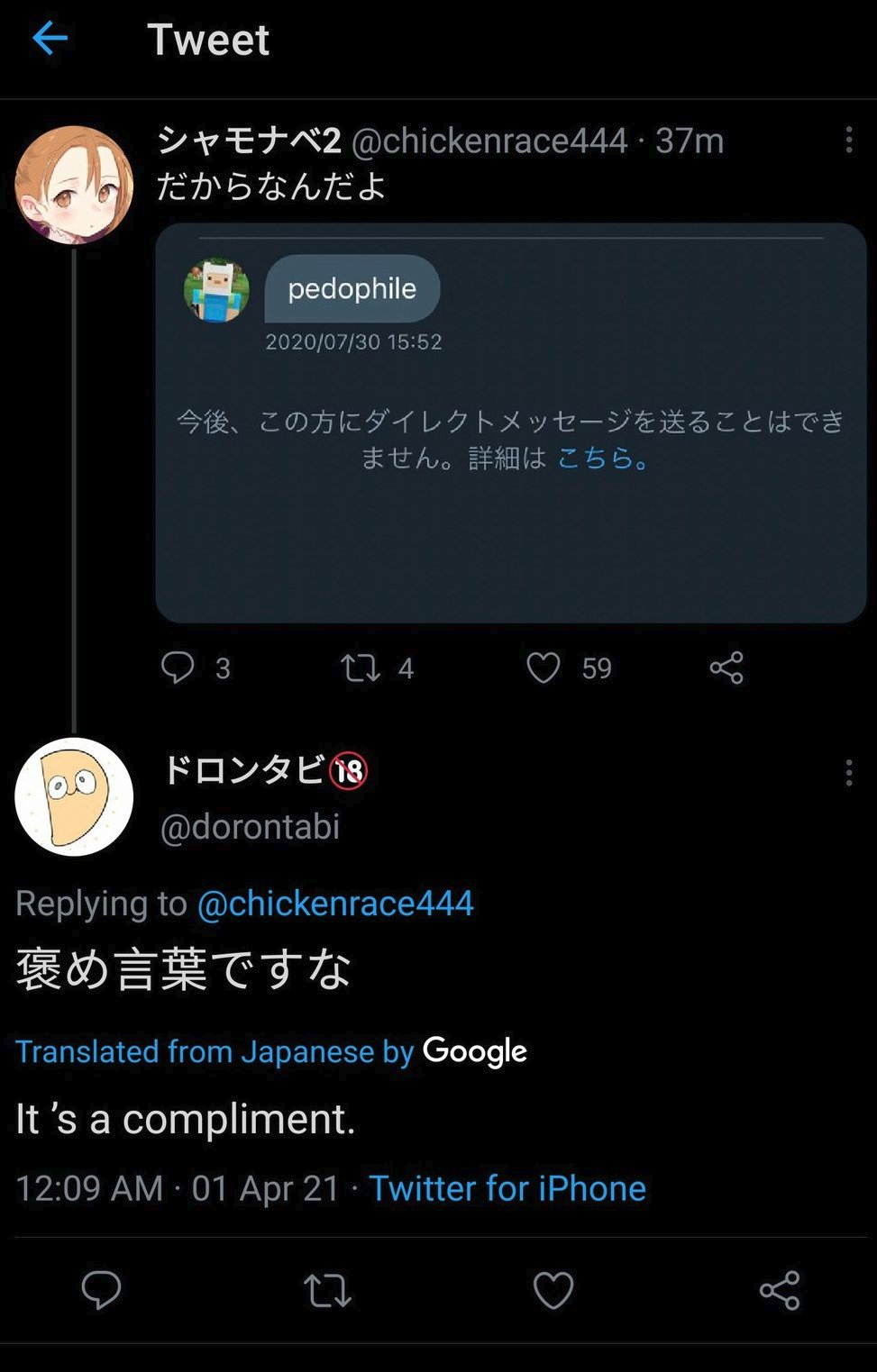Viewport: 877px width, 1372px height.
Task: Share ドロンタビ's compliment tweet
Action: click(x=780, y=1290)
